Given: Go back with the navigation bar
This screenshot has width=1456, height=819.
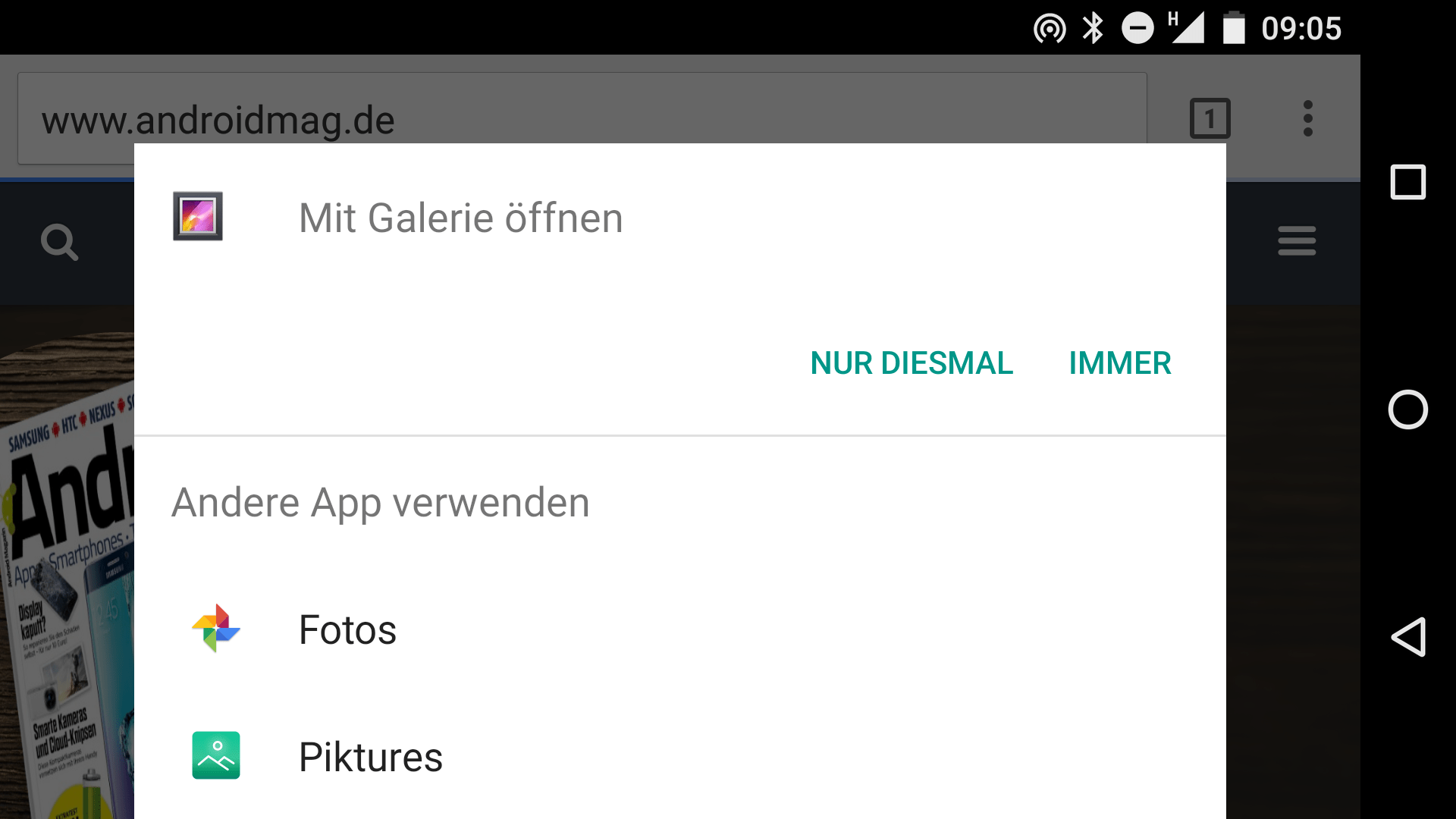Looking at the screenshot, I should point(1407,637).
